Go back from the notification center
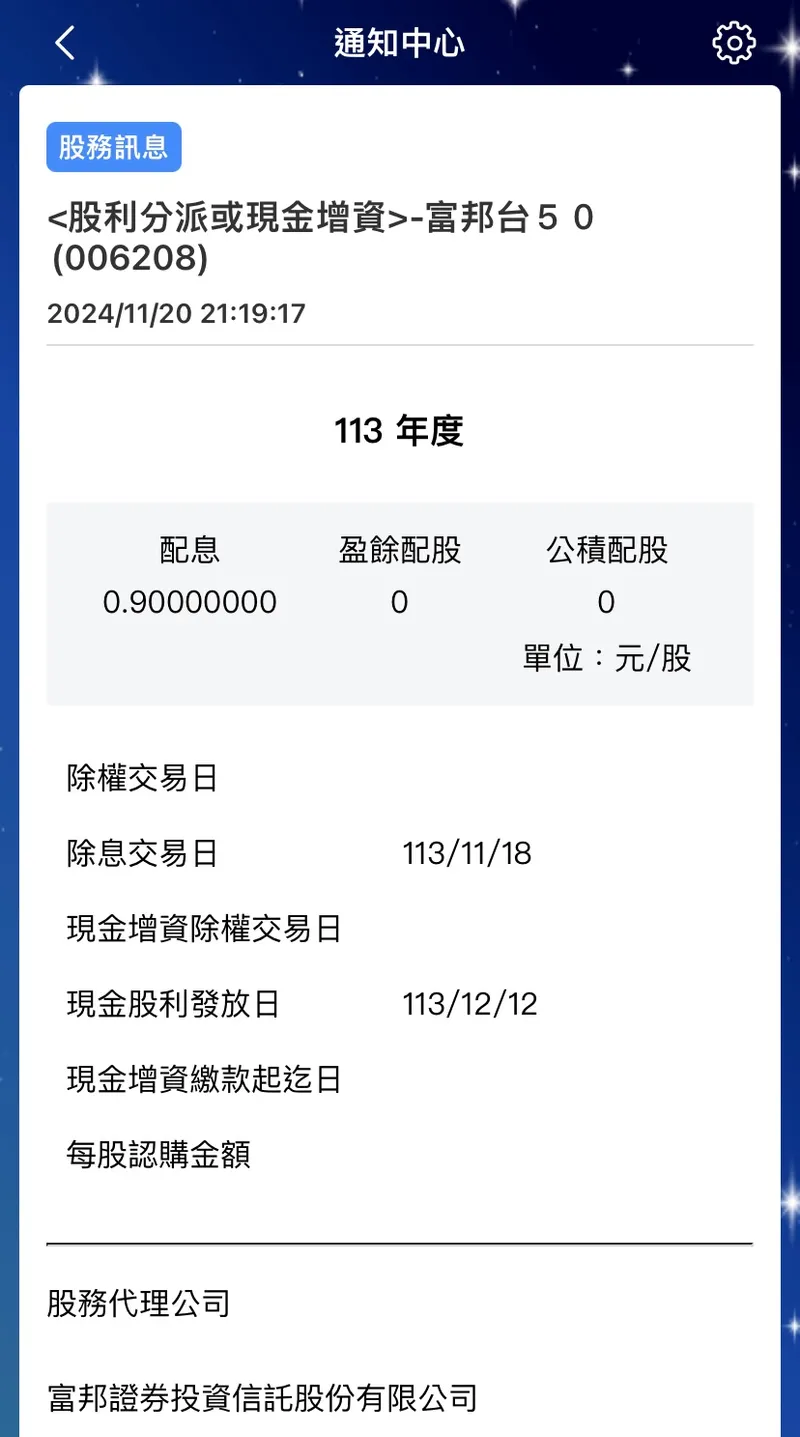This screenshot has height=1437, width=800. (65, 43)
